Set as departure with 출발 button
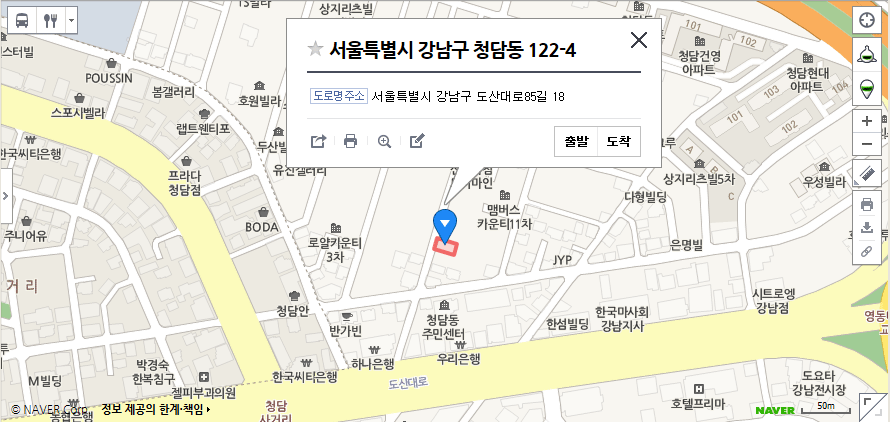Image resolution: width=890 pixels, height=422 pixels. pyautogui.click(x=576, y=142)
